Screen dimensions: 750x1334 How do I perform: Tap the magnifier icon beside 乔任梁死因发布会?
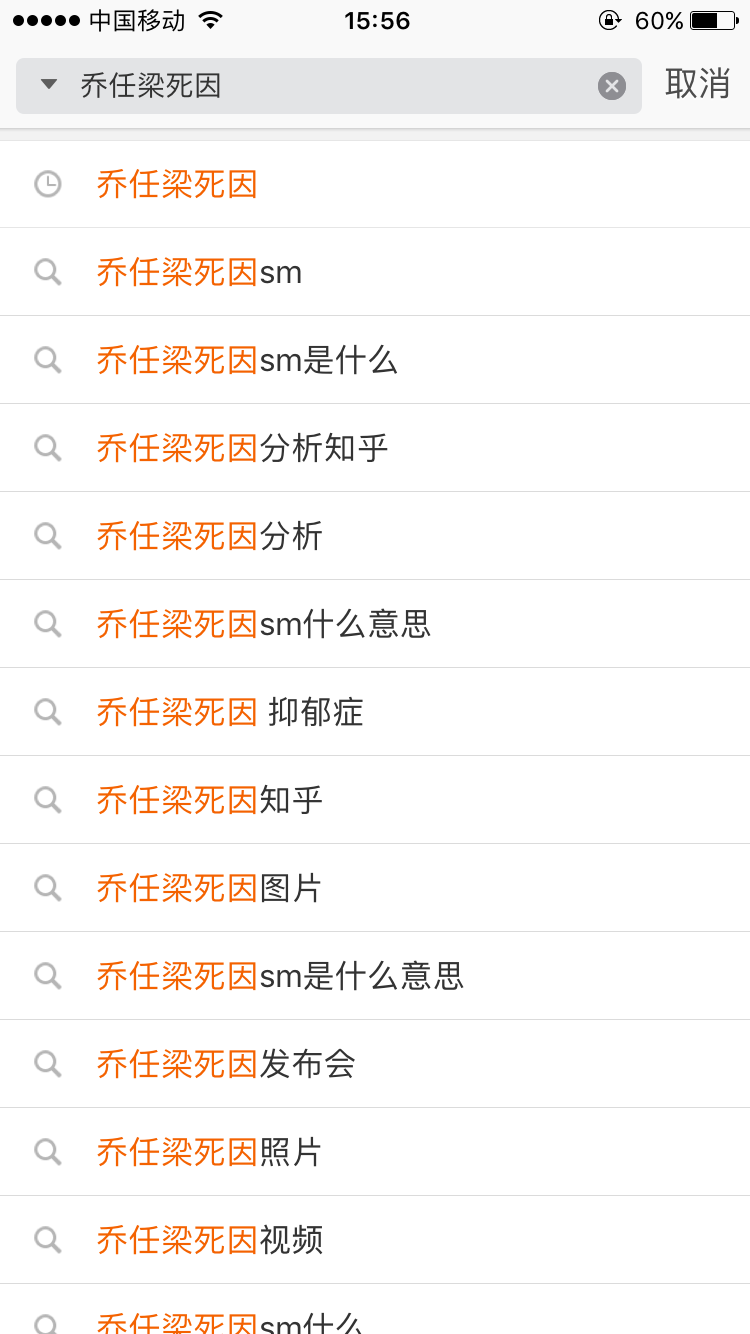46,1064
